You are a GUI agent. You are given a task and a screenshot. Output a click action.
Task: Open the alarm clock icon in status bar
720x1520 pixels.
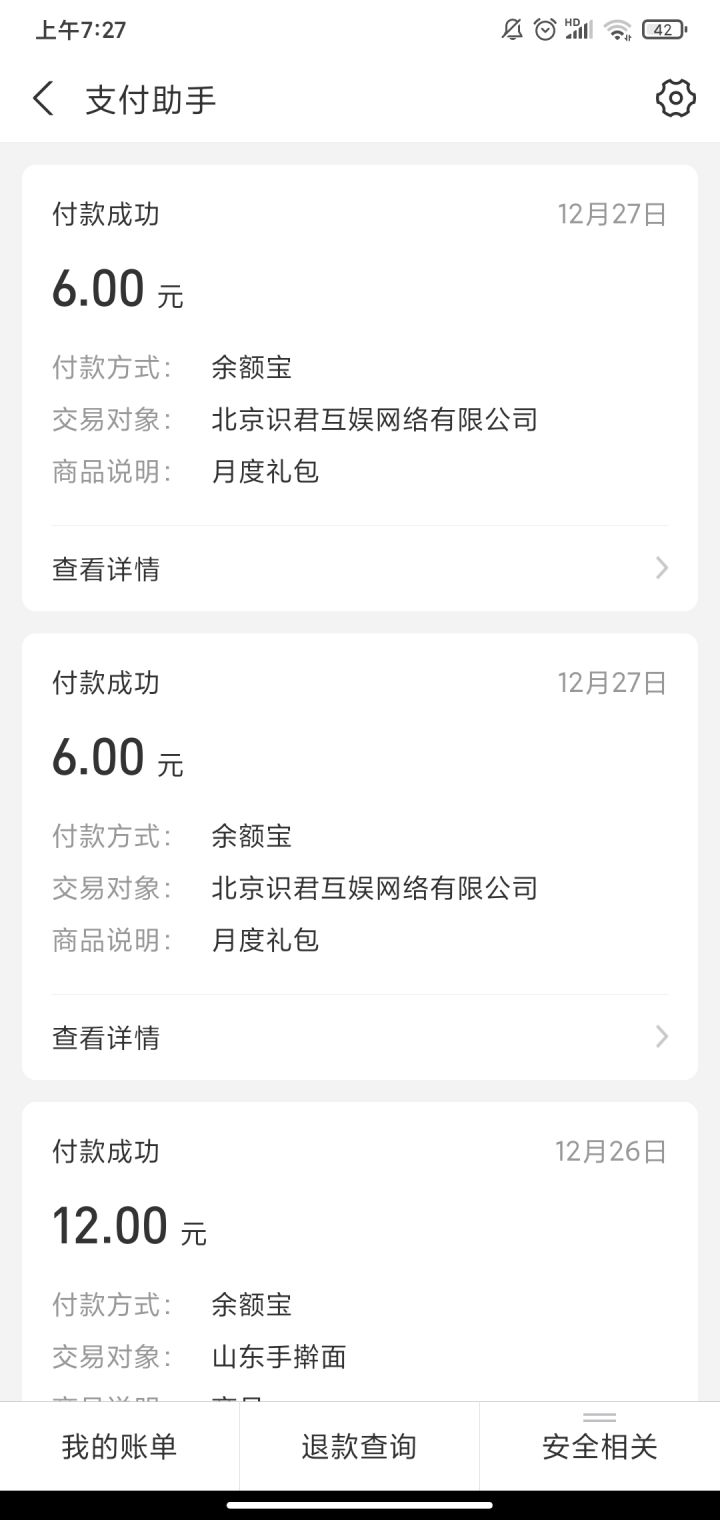(x=543, y=29)
